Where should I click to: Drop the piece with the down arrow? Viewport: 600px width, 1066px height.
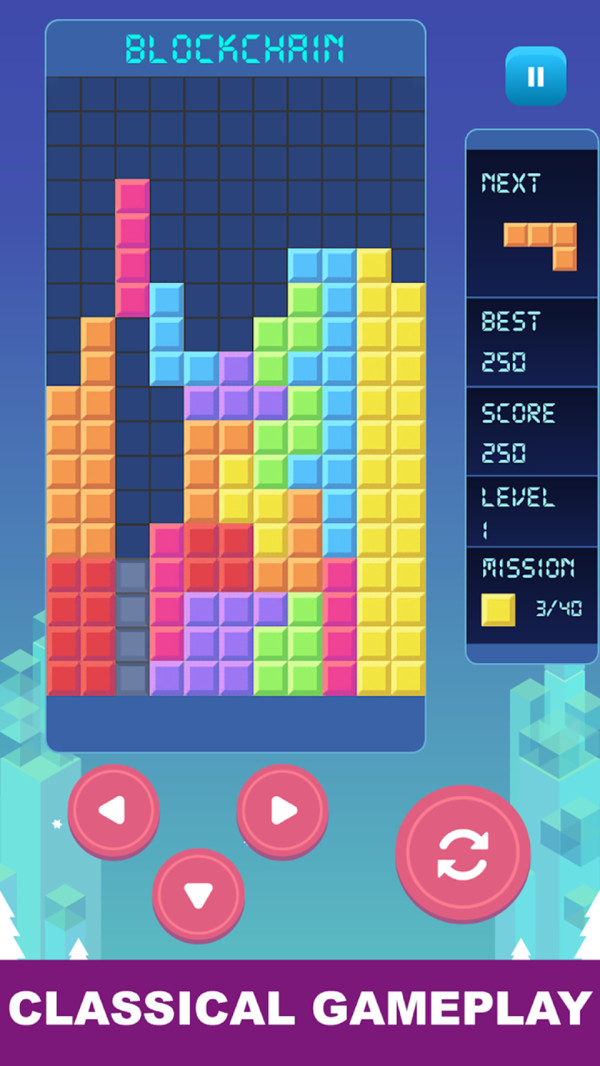pos(198,895)
